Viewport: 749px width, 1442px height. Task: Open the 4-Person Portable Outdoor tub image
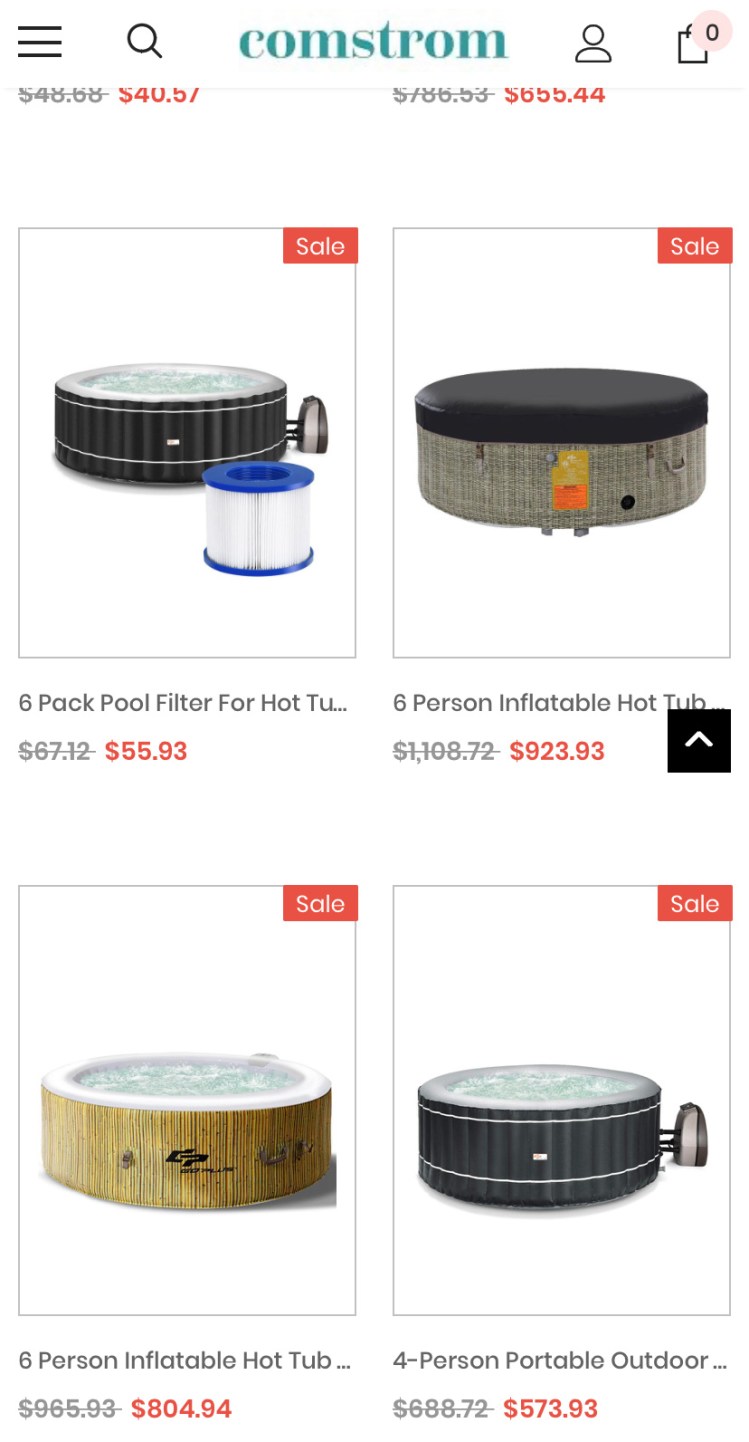click(561, 1100)
